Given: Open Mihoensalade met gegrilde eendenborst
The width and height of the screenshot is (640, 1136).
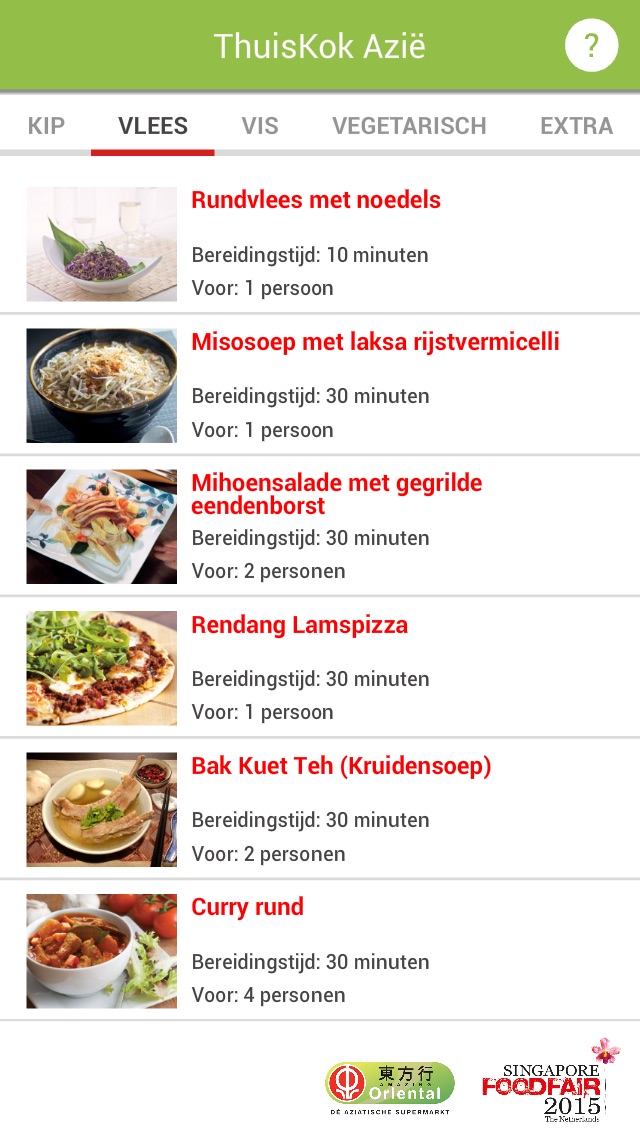Looking at the screenshot, I should [320, 526].
